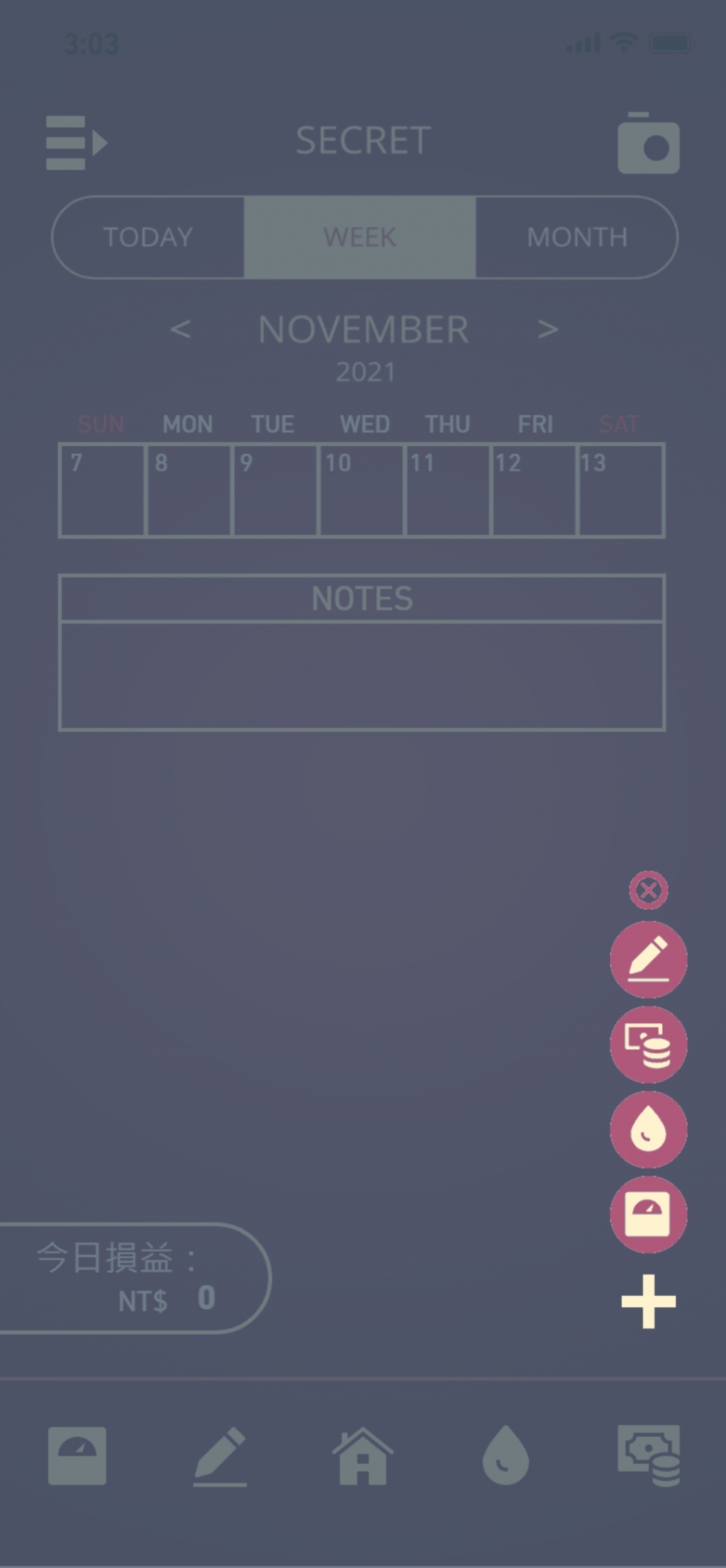Tap the pink weight scale button
The width and height of the screenshot is (726, 1568).
coord(648,1214)
